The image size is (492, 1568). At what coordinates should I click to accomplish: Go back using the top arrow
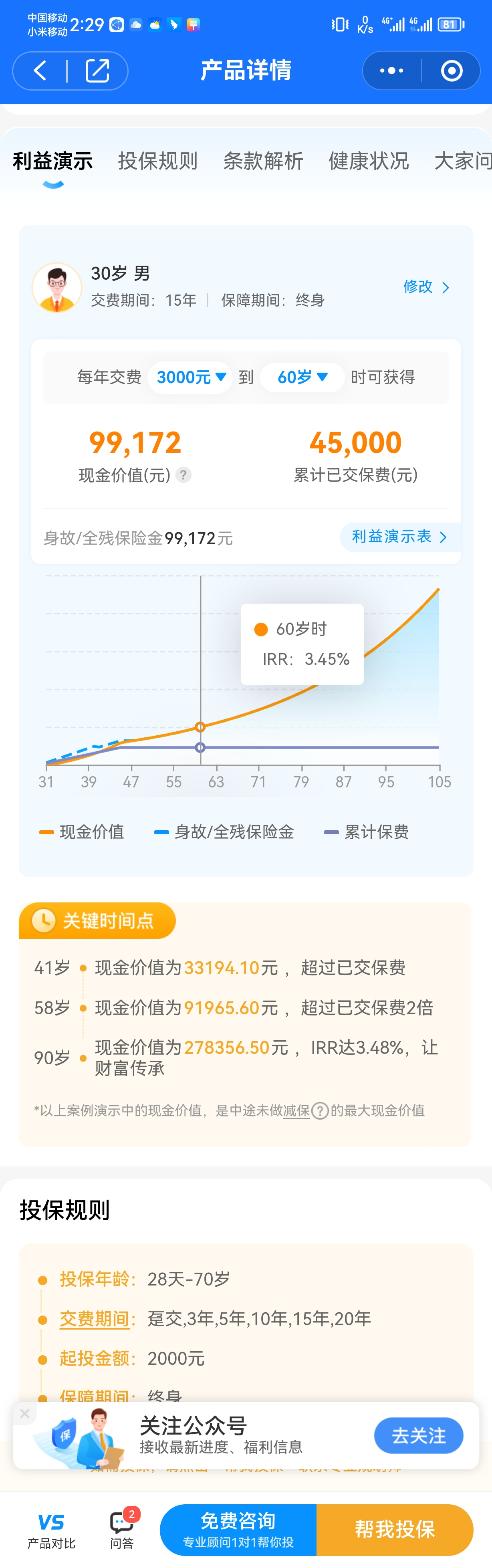pyautogui.click(x=40, y=71)
